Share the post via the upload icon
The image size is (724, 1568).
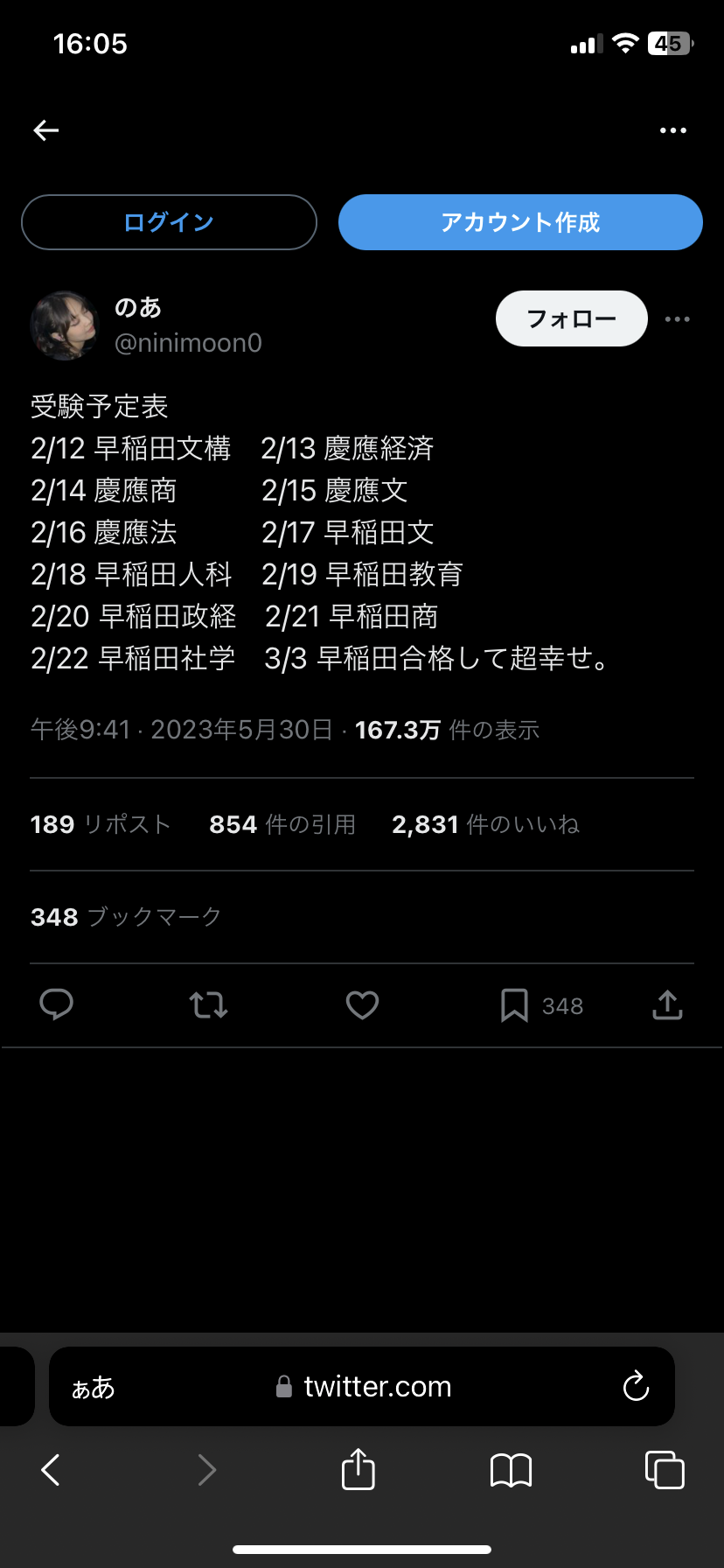pos(667,1004)
